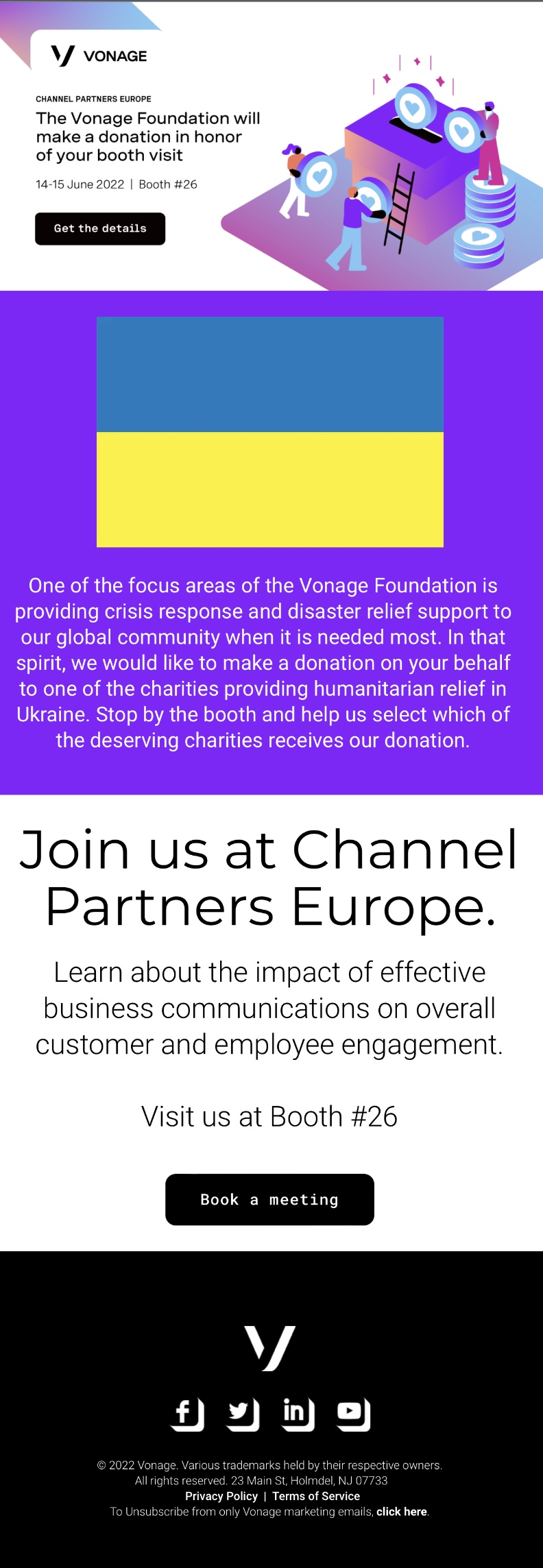
Task: View the Terms of Service
Action: click(316, 1496)
